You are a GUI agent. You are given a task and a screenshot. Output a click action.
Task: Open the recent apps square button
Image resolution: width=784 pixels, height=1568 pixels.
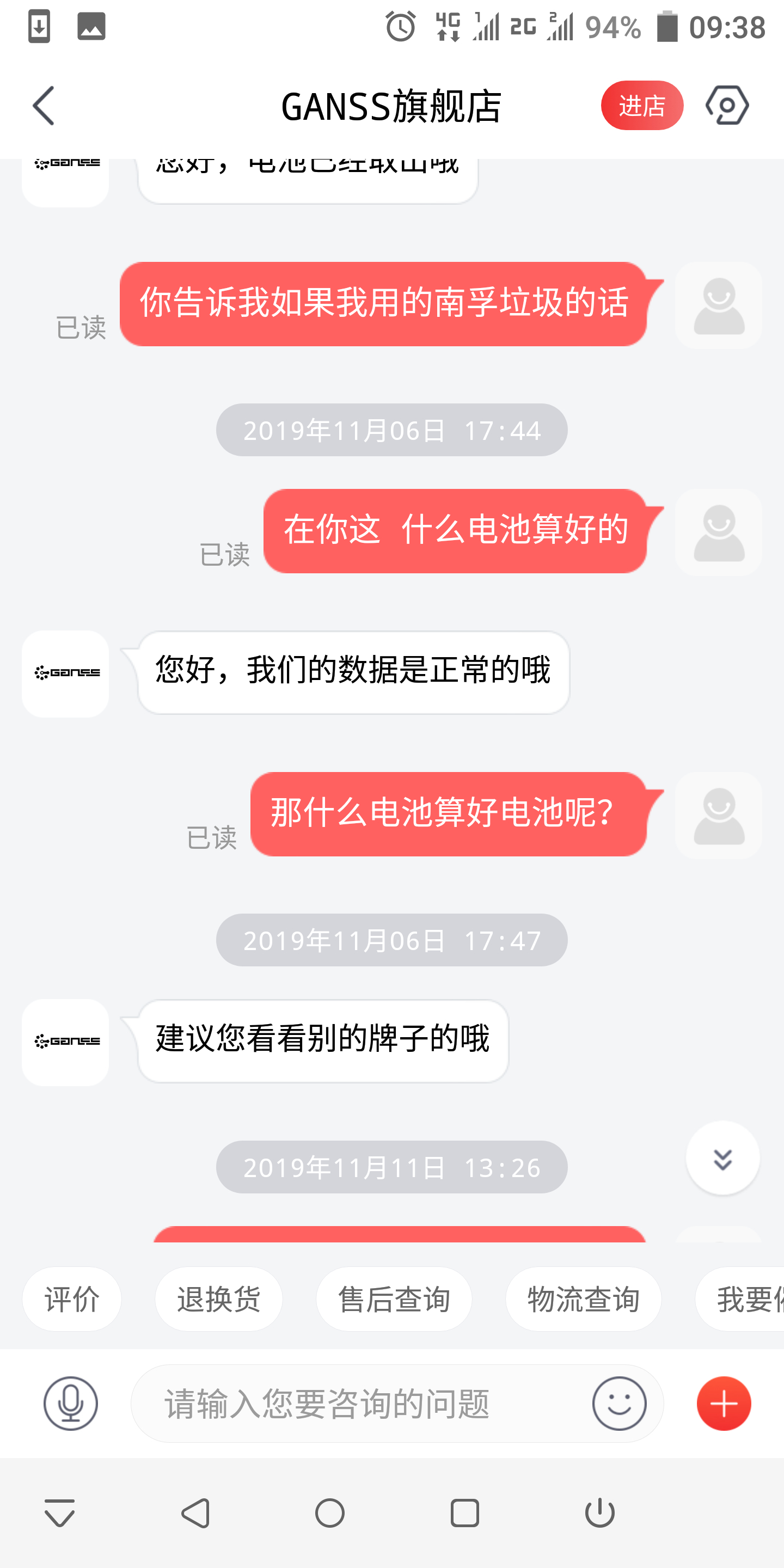464,1513
